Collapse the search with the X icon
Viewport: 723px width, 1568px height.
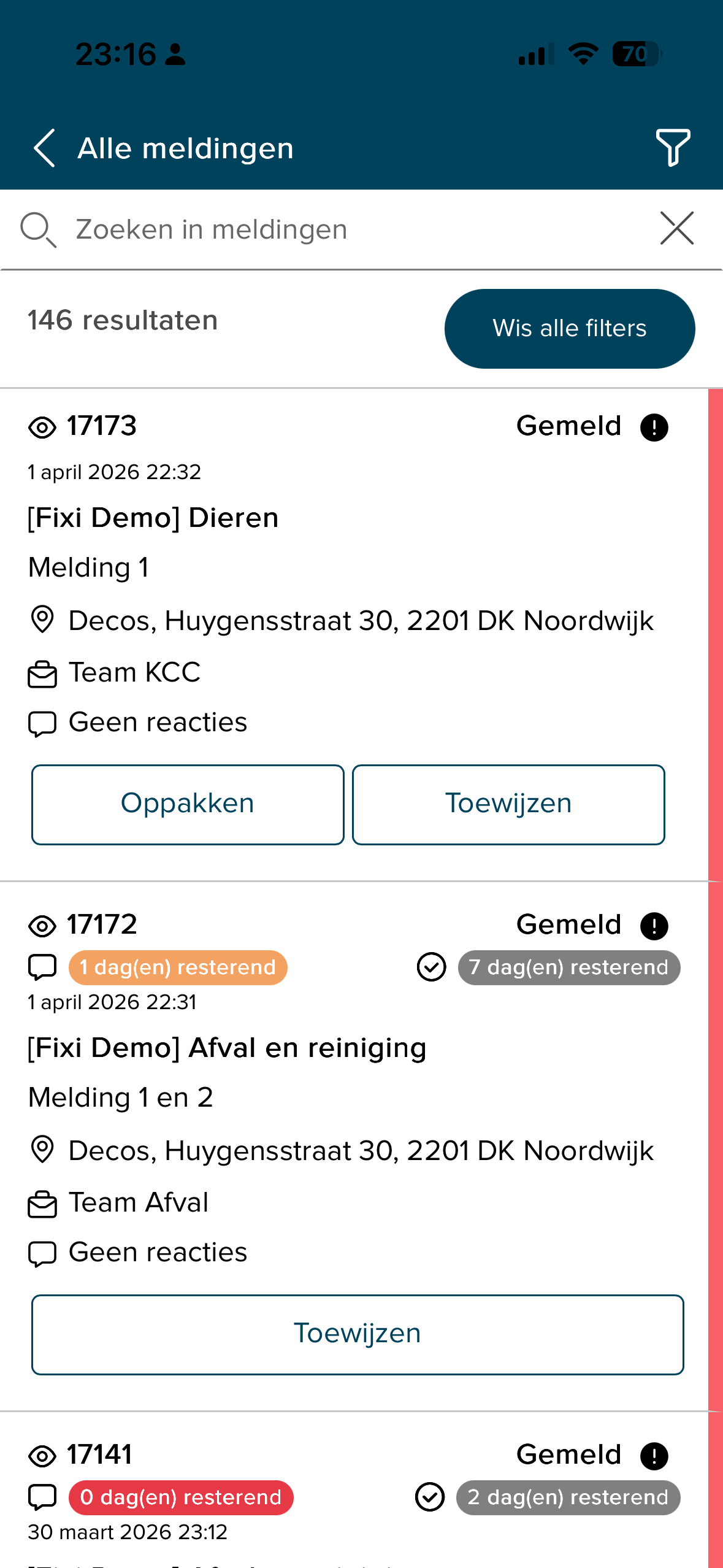coord(676,228)
